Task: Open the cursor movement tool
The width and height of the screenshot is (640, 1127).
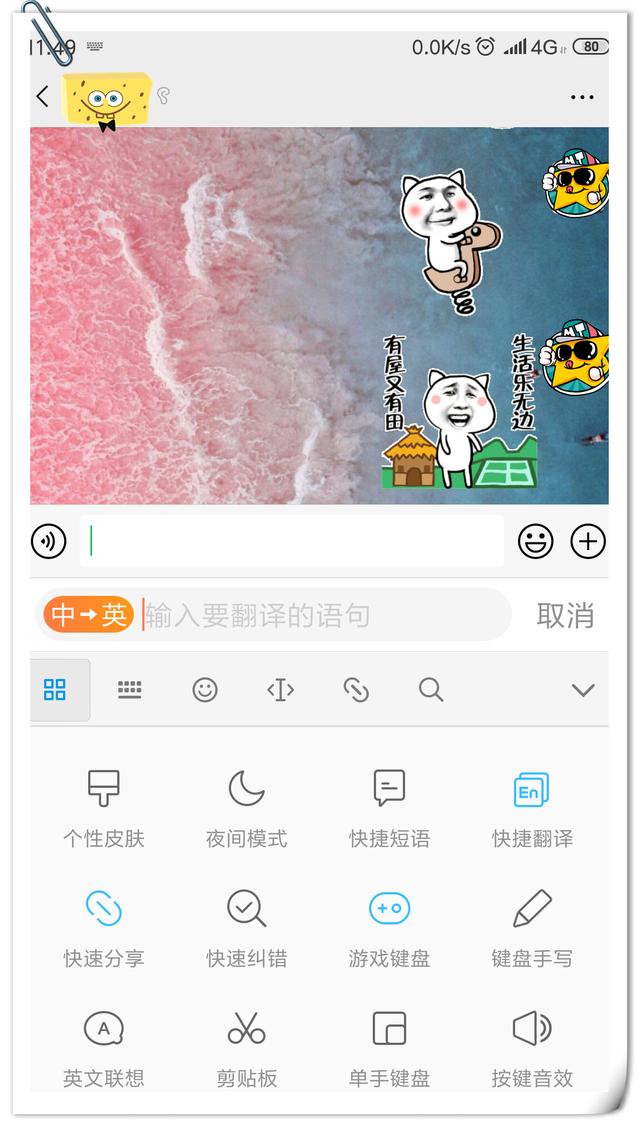Action: click(280, 690)
